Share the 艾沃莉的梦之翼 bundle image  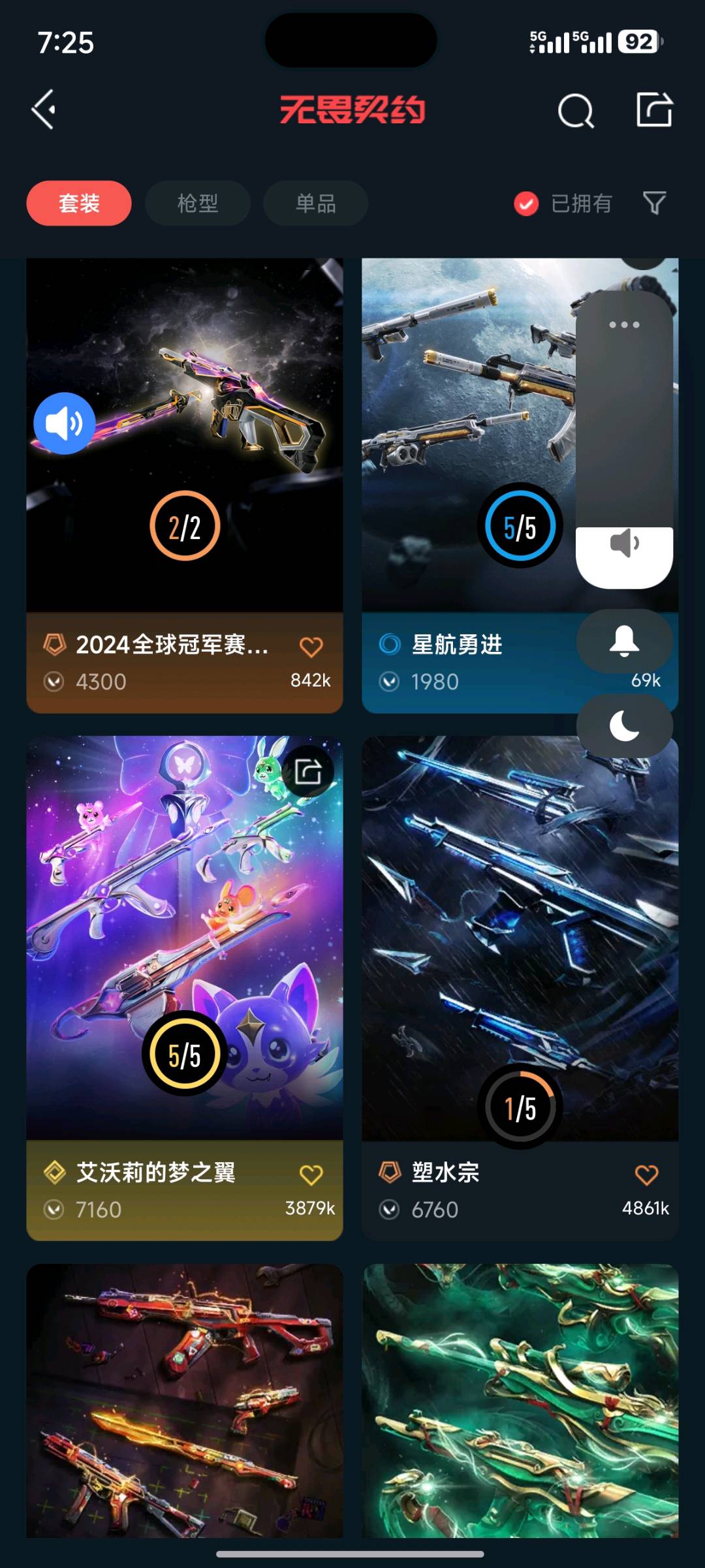[x=307, y=772]
